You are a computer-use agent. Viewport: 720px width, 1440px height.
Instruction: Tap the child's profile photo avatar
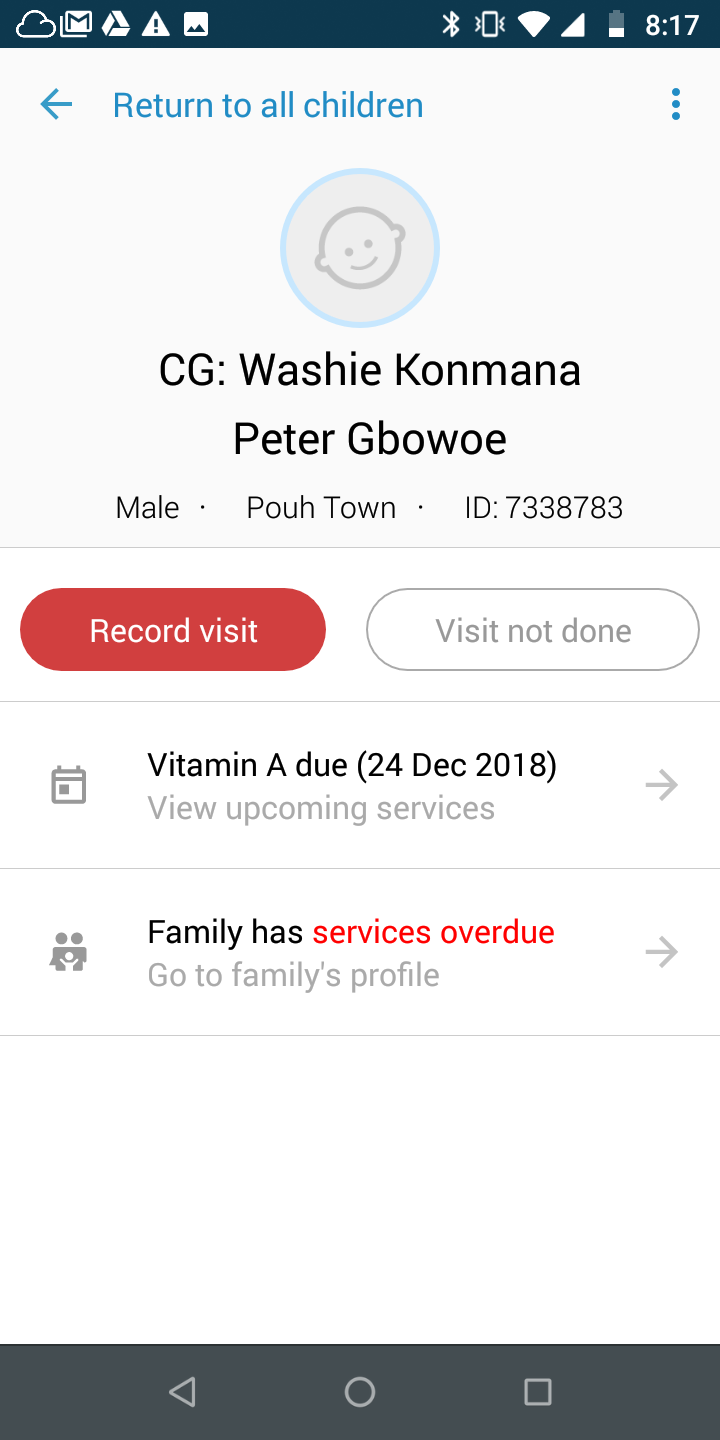click(x=360, y=248)
